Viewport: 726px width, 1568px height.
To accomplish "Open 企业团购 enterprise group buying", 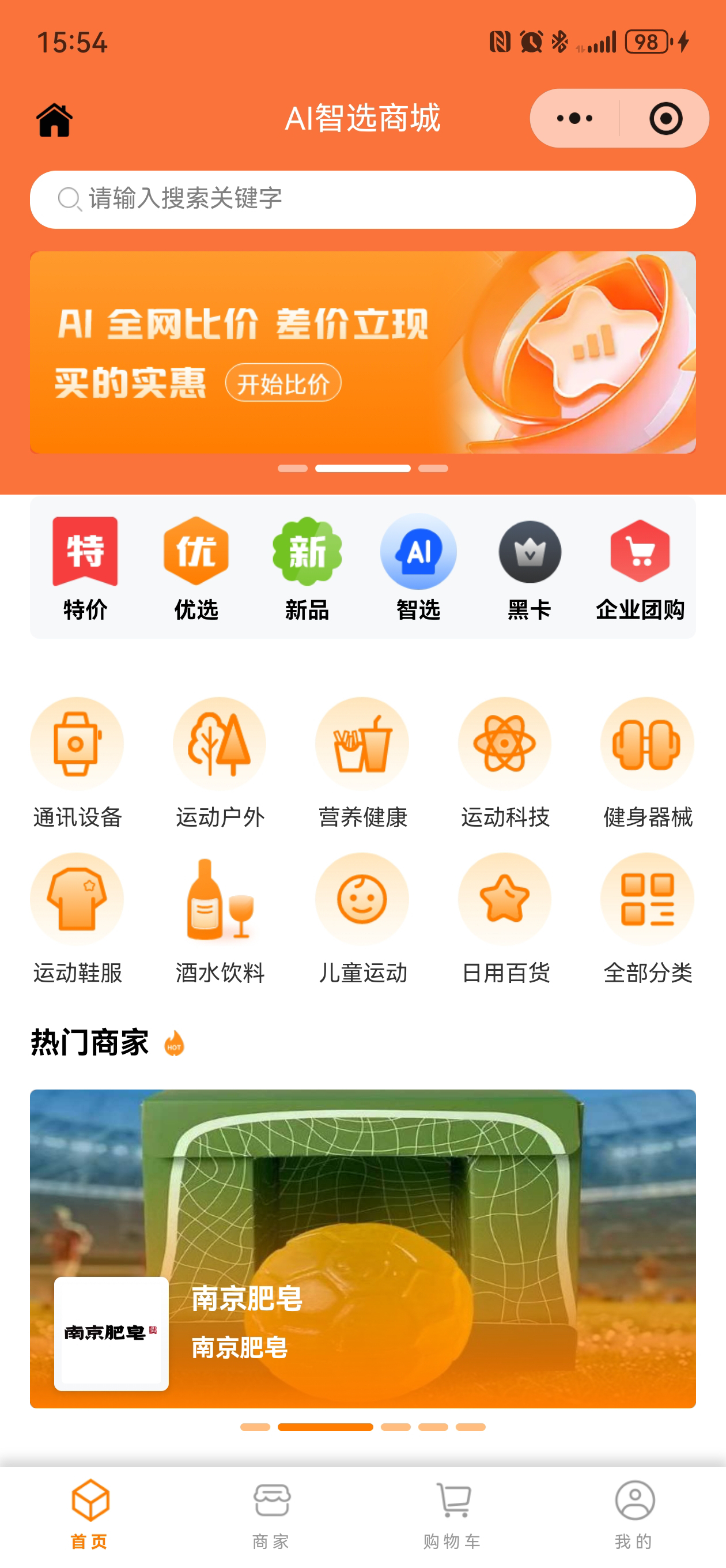I will pyautogui.click(x=640, y=567).
